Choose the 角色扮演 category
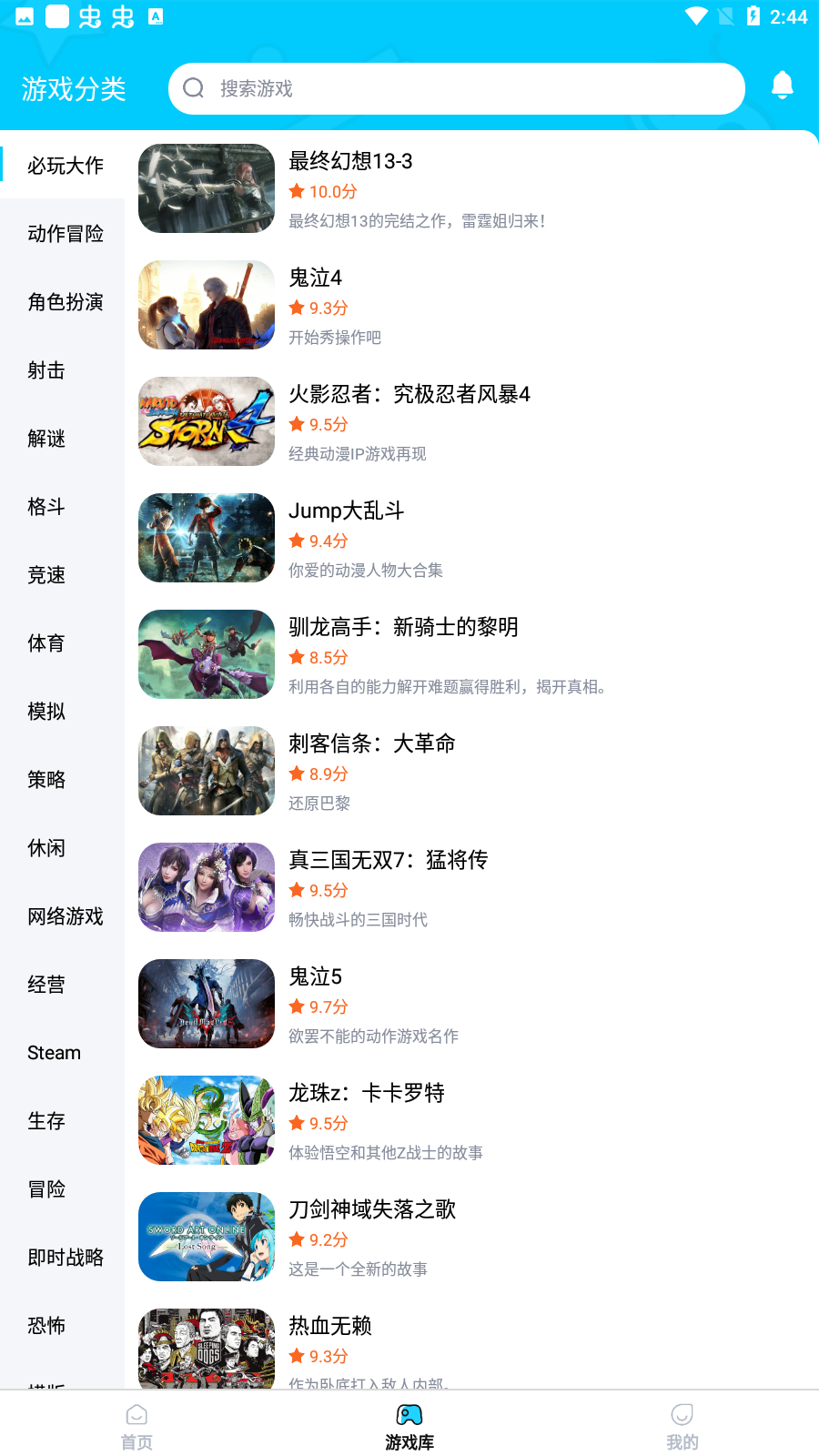The height and width of the screenshot is (1456, 819). coord(65,302)
